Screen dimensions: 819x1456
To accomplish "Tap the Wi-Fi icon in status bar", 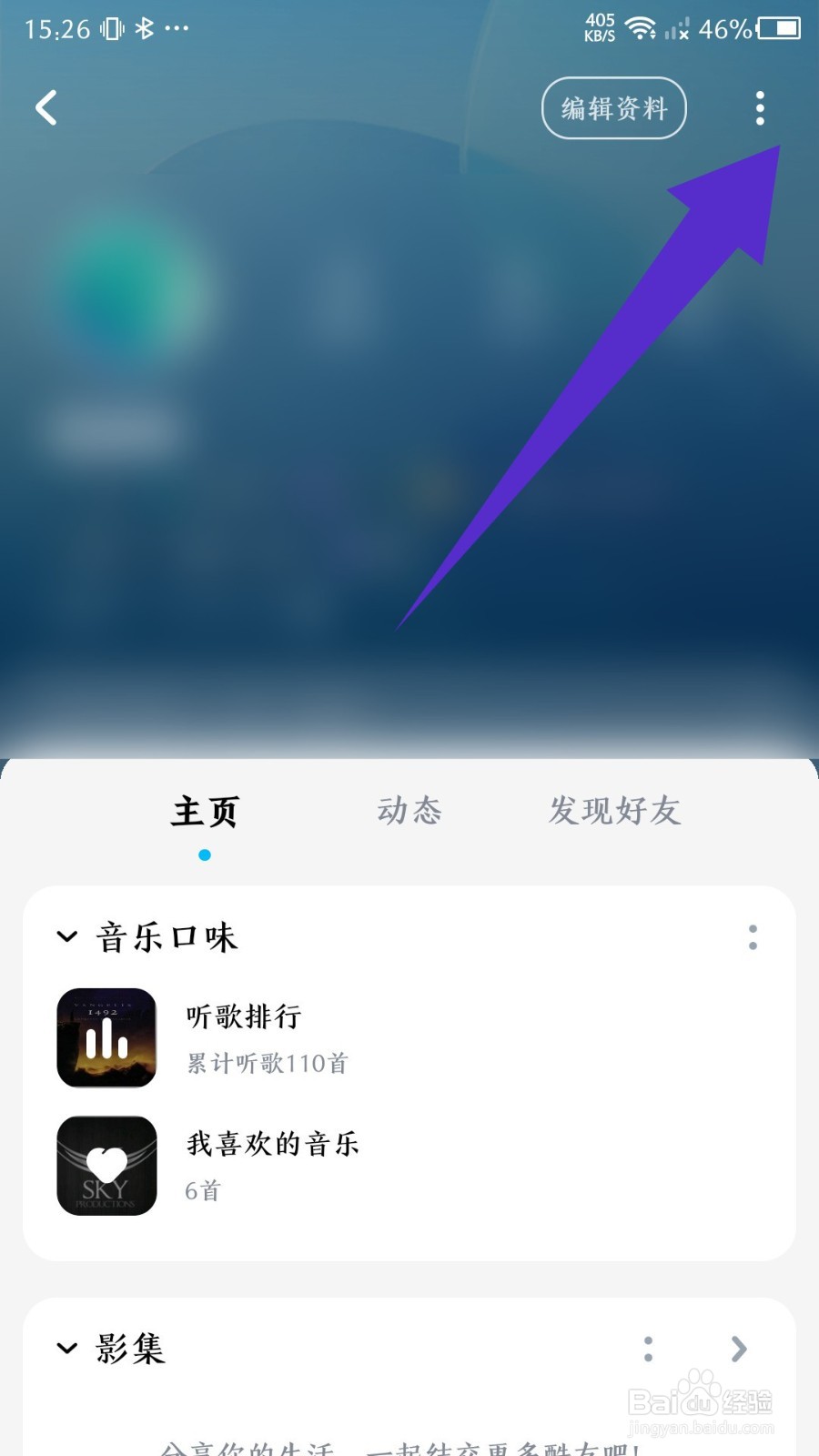I will (642, 28).
